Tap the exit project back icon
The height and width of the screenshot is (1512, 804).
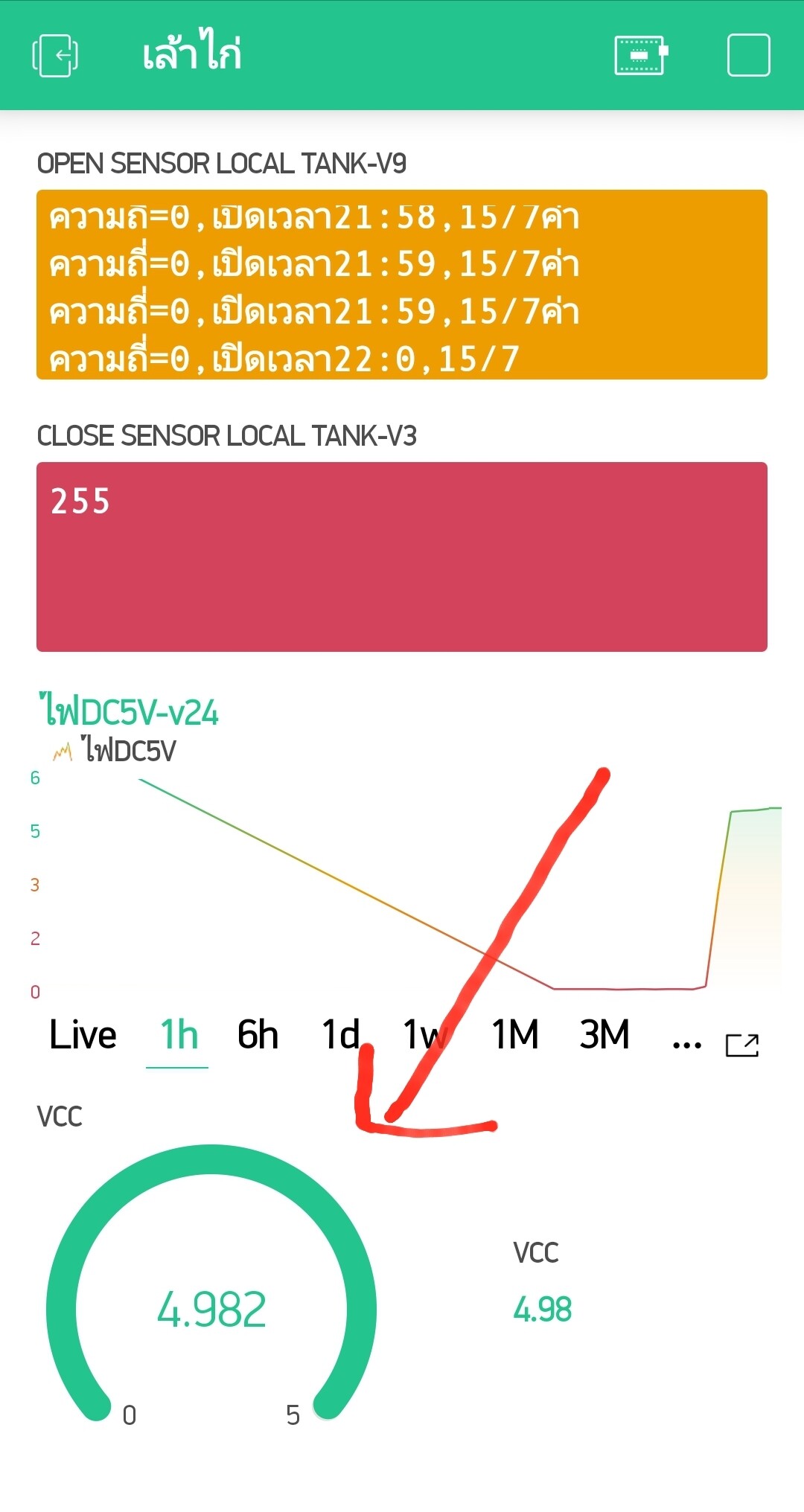55,55
